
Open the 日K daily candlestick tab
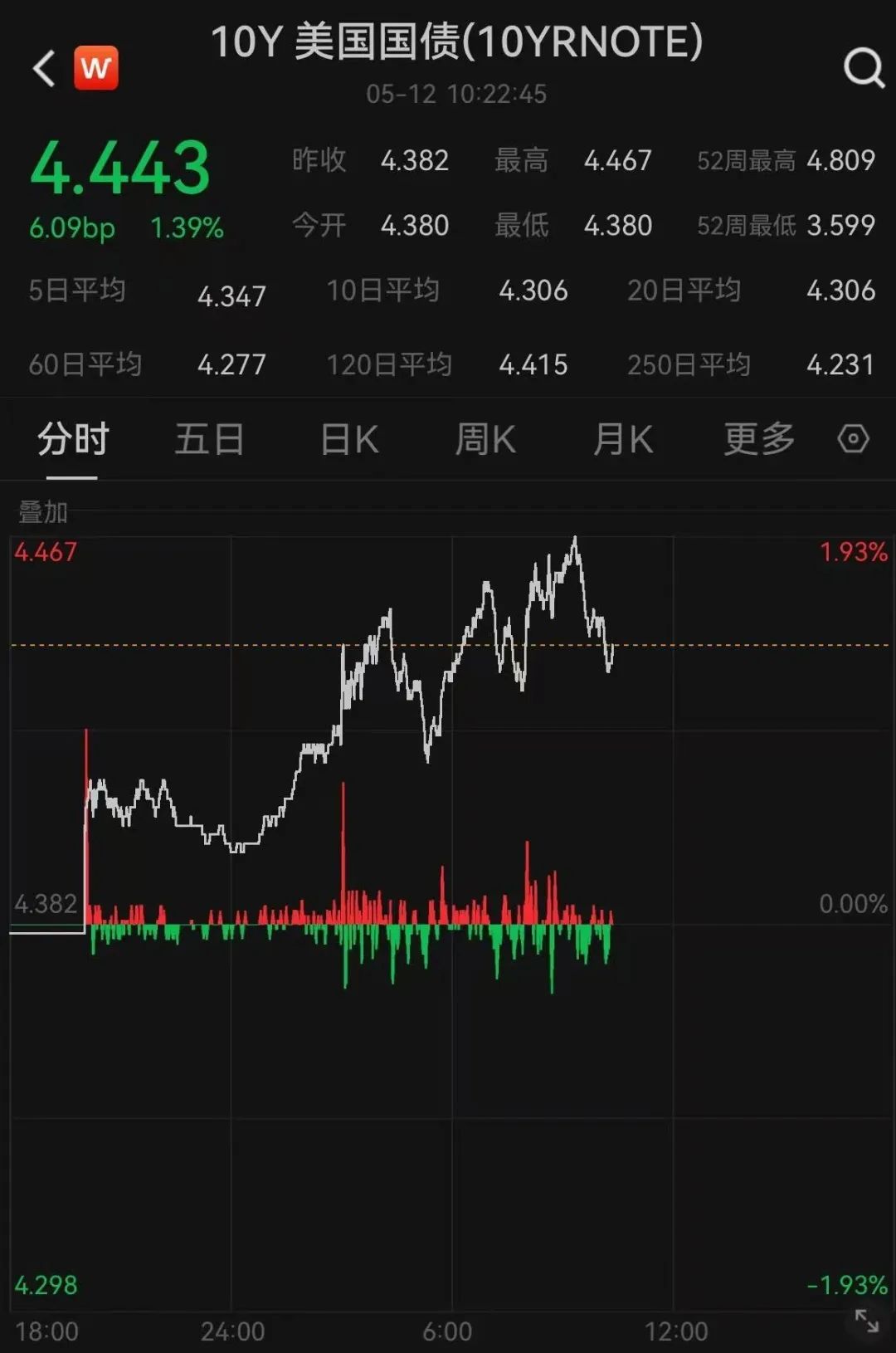click(x=348, y=440)
